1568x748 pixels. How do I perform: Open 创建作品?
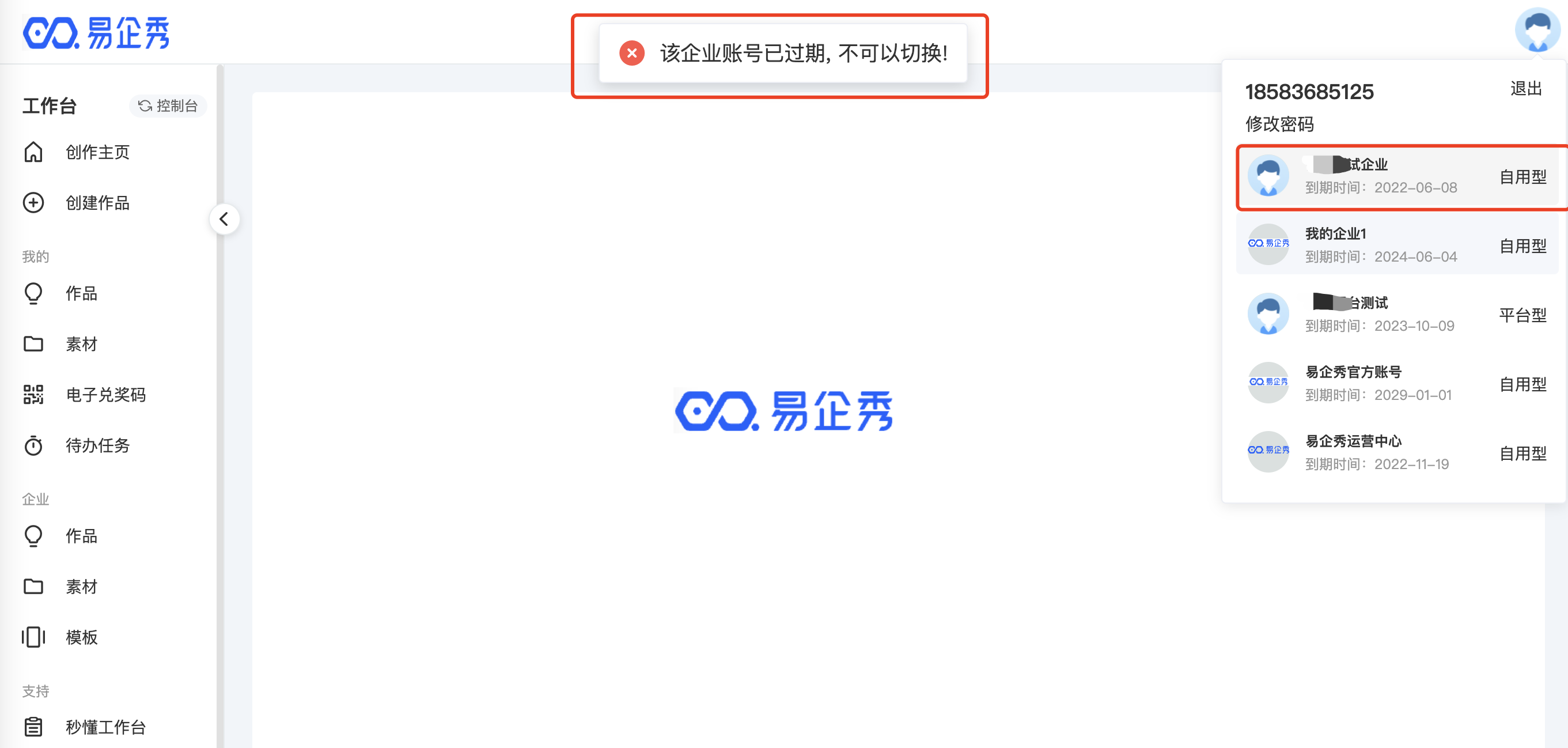click(x=97, y=203)
